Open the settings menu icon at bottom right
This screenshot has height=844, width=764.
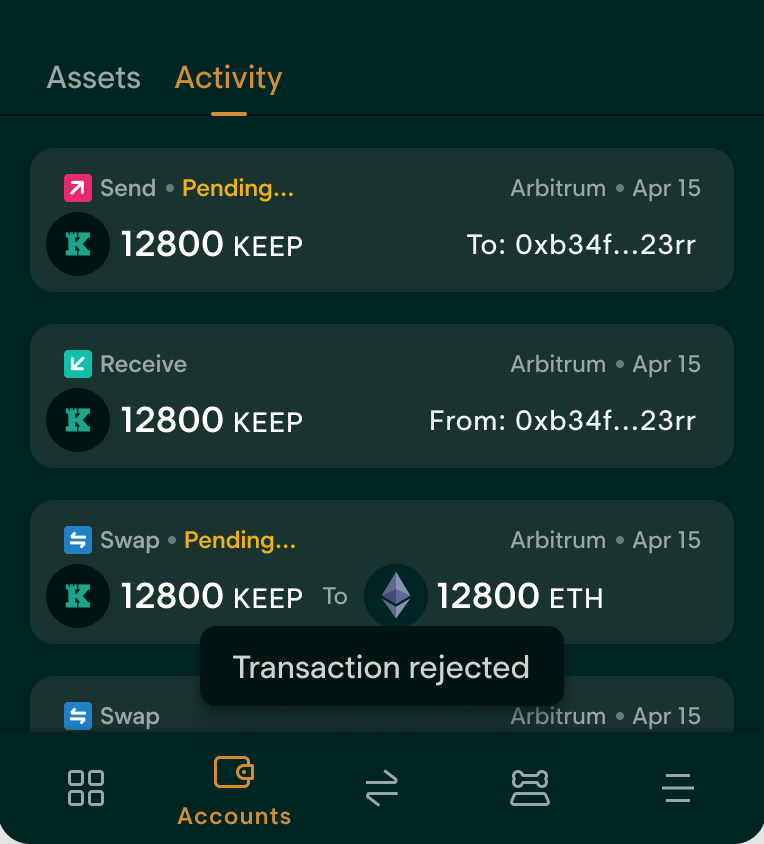677,788
